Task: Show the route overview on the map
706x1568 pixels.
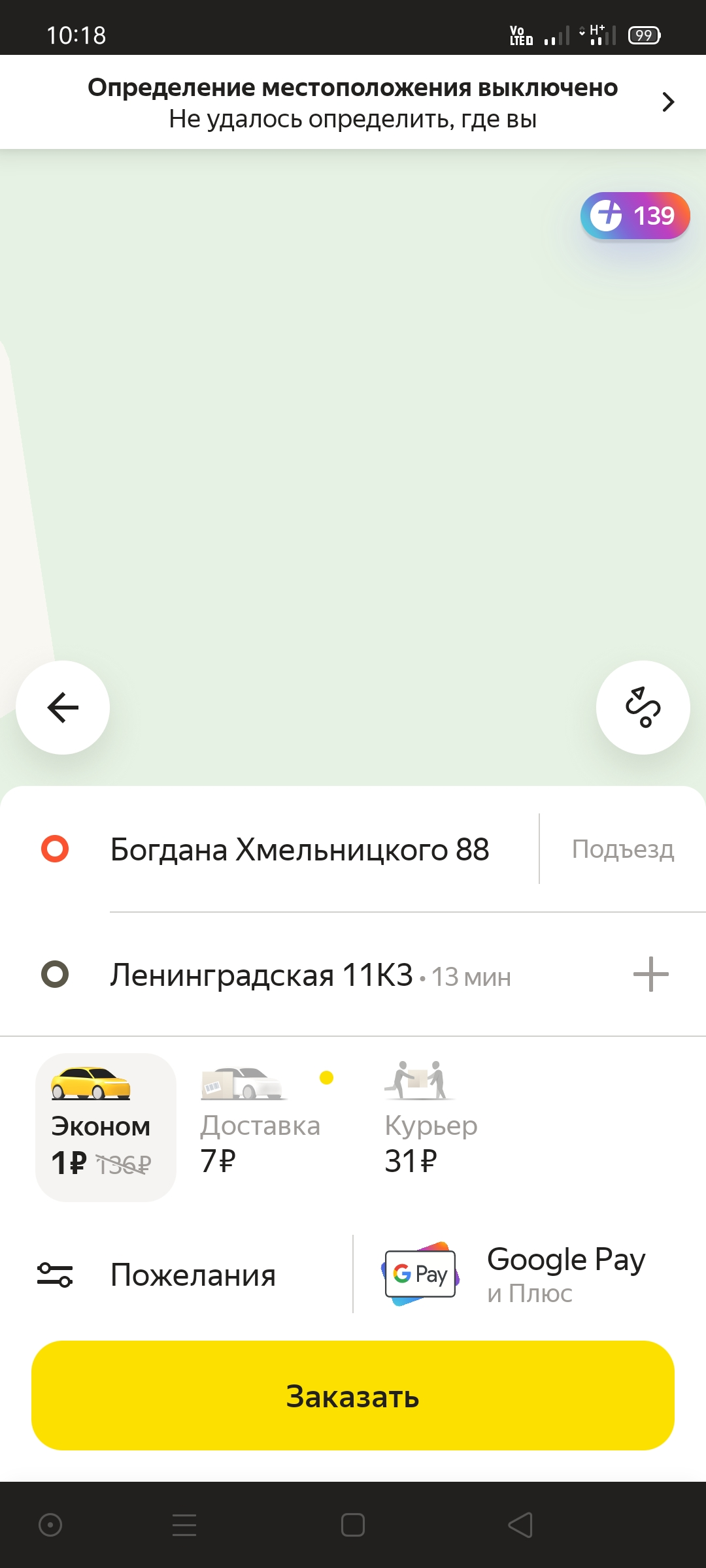Action: (x=643, y=708)
